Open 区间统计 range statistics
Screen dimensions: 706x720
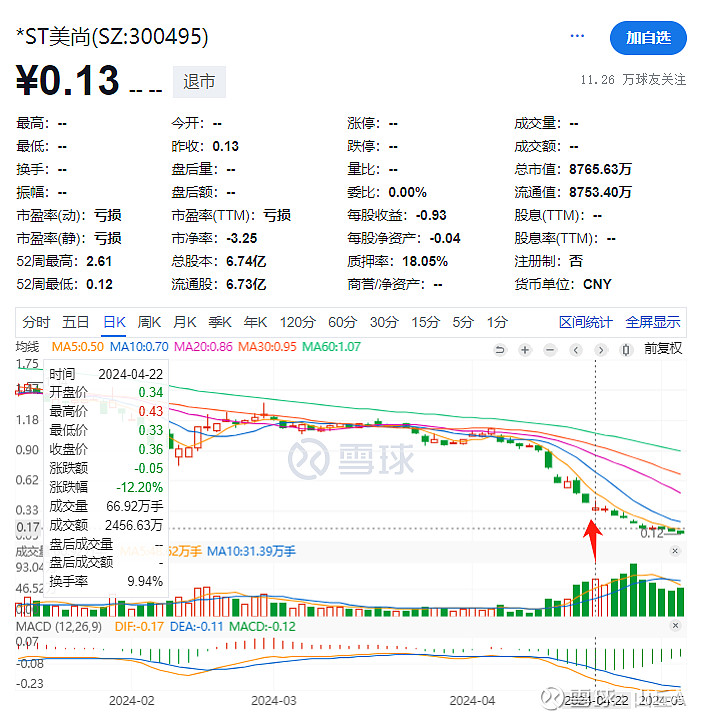[585, 322]
